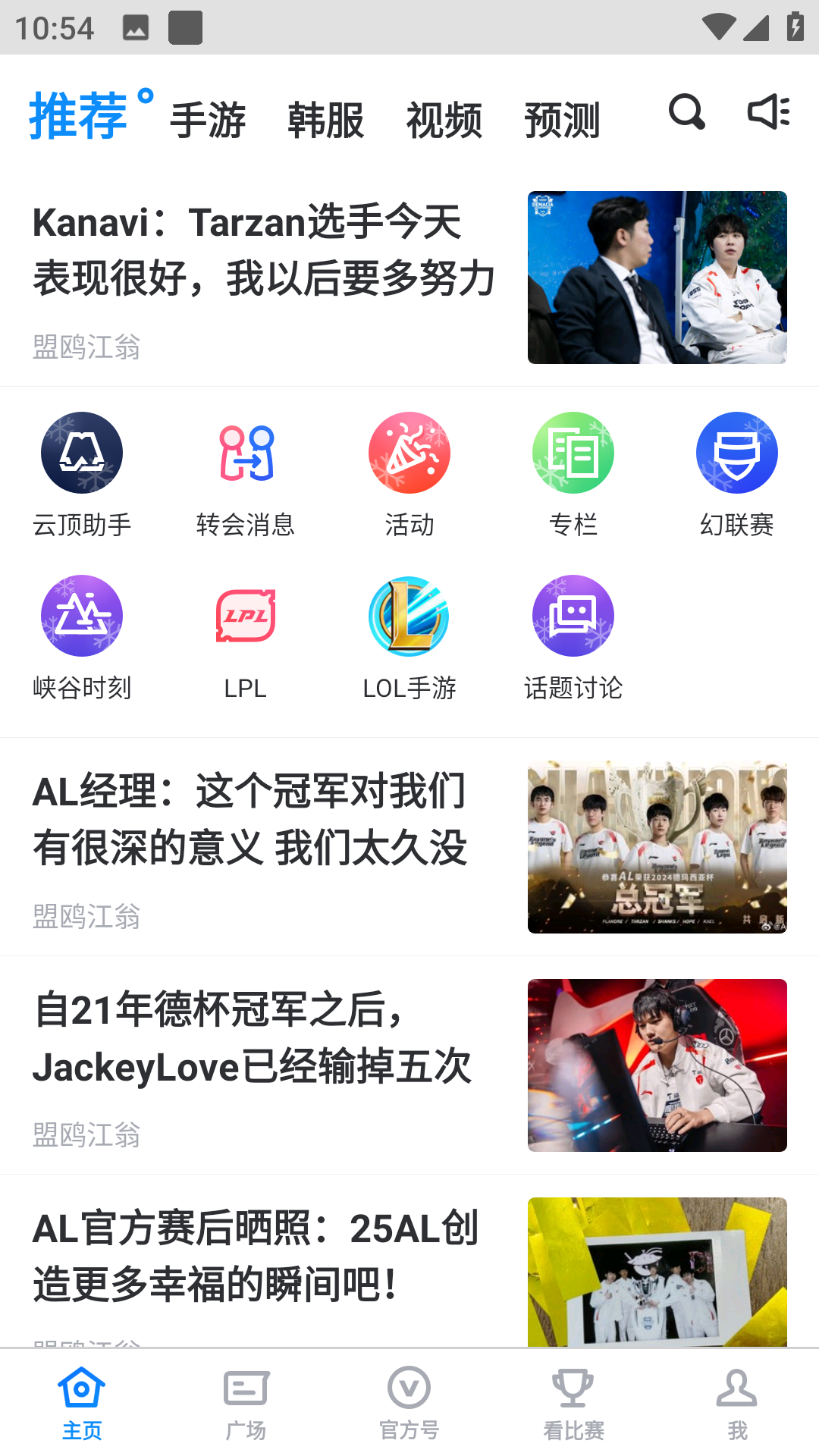819x1456 pixels.
Task: Select the 视频 tab
Action: click(x=444, y=120)
